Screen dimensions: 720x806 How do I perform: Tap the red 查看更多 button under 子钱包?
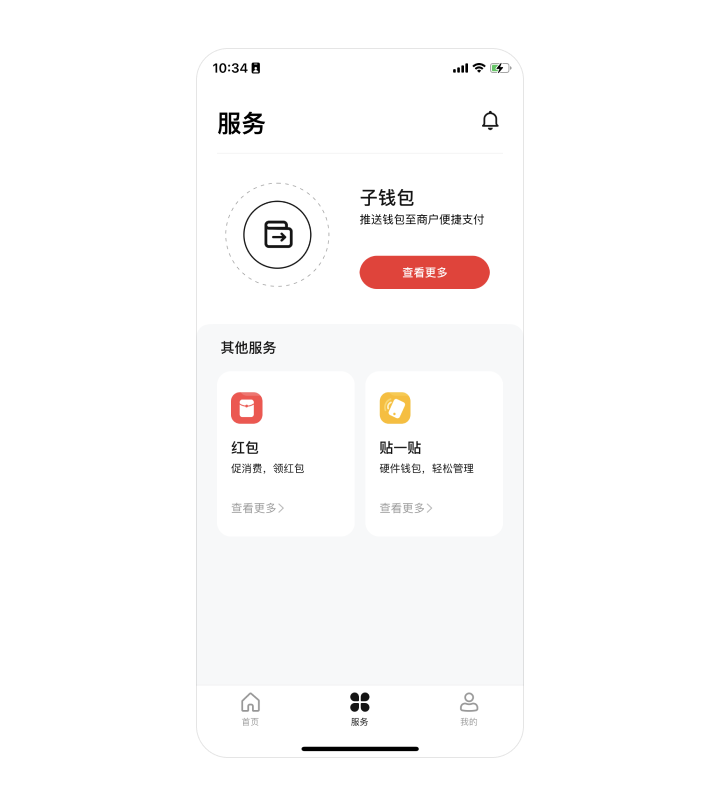424,272
